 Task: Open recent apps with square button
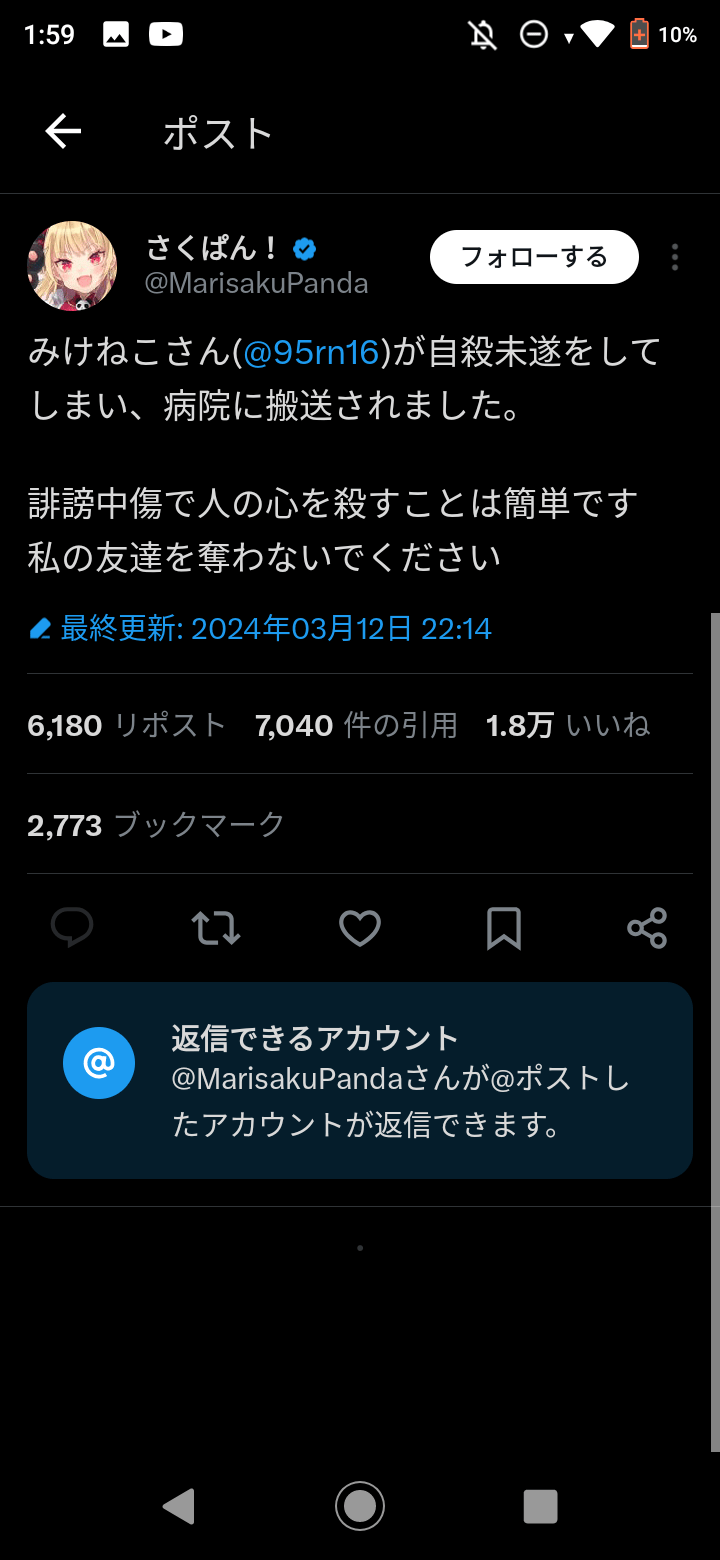[540, 1506]
